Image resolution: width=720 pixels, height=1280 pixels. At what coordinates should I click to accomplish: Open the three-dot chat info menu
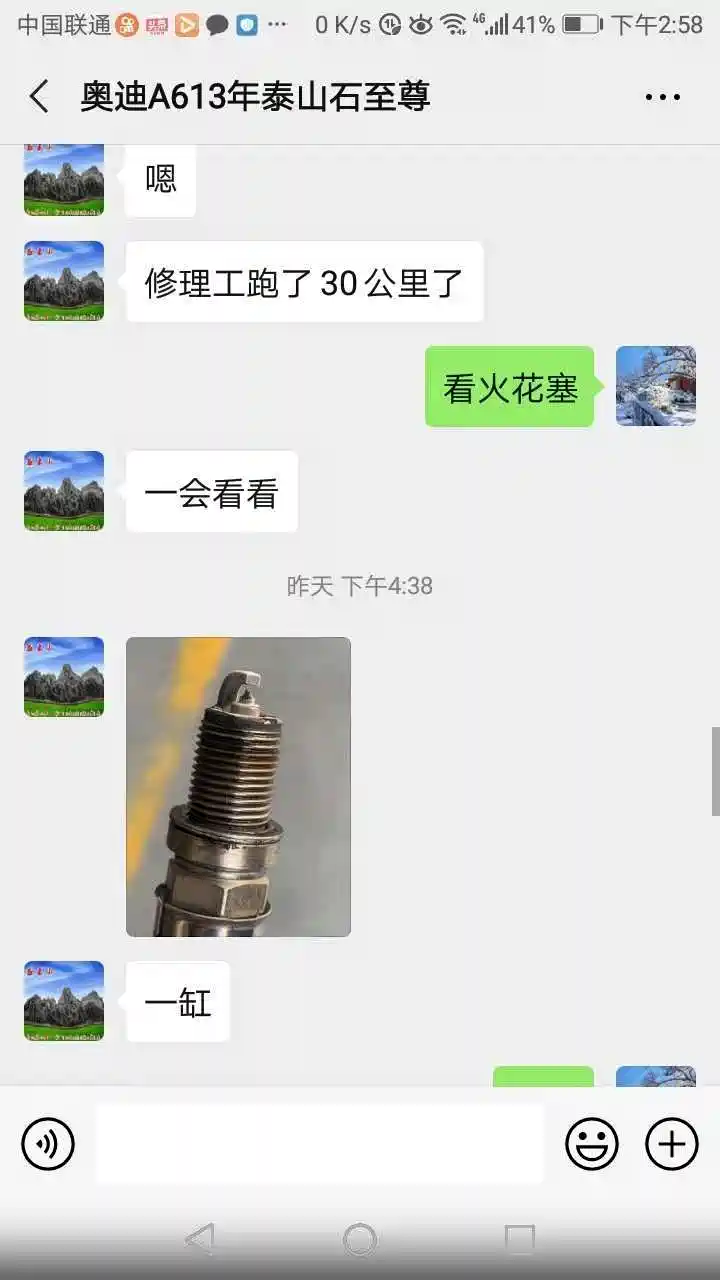click(662, 97)
